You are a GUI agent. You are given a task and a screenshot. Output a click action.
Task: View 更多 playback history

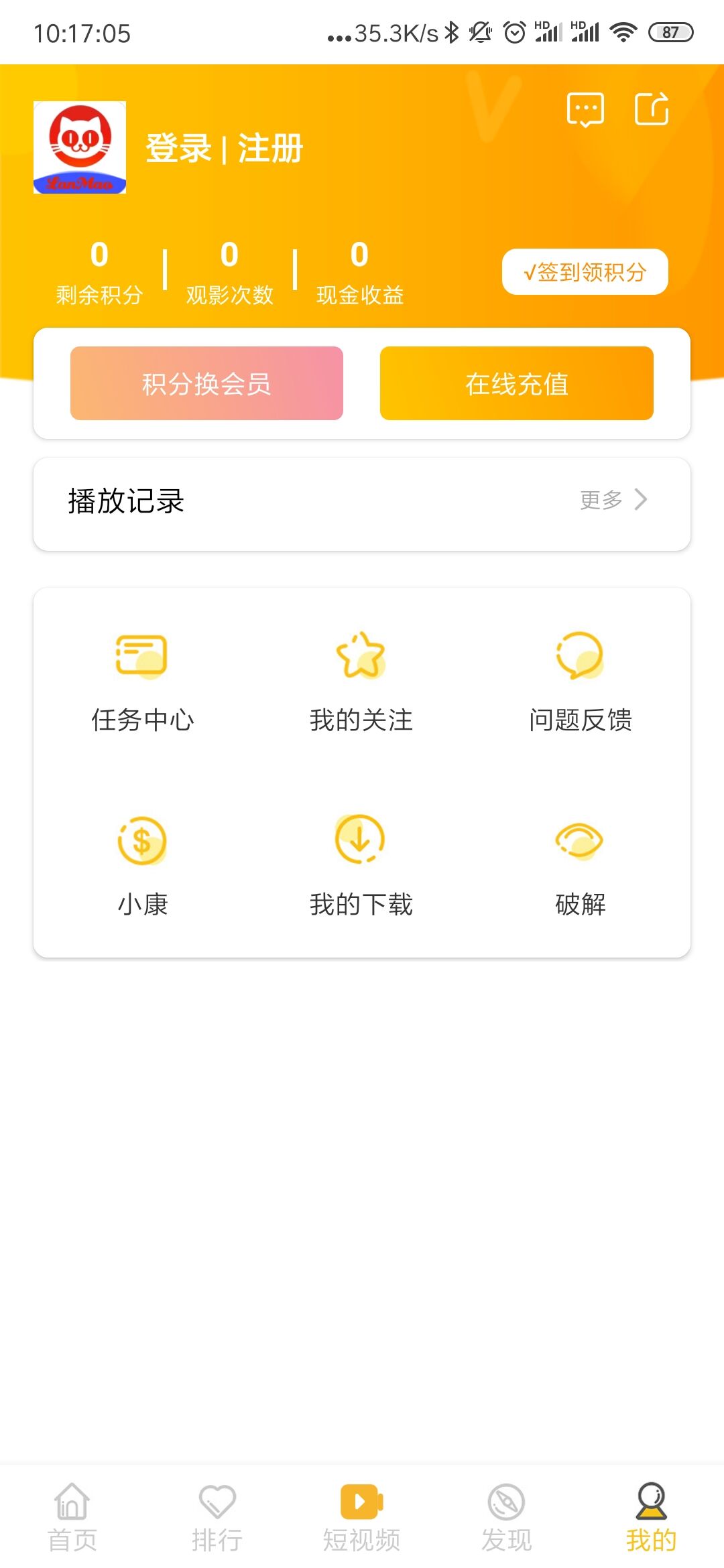[x=613, y=500]
